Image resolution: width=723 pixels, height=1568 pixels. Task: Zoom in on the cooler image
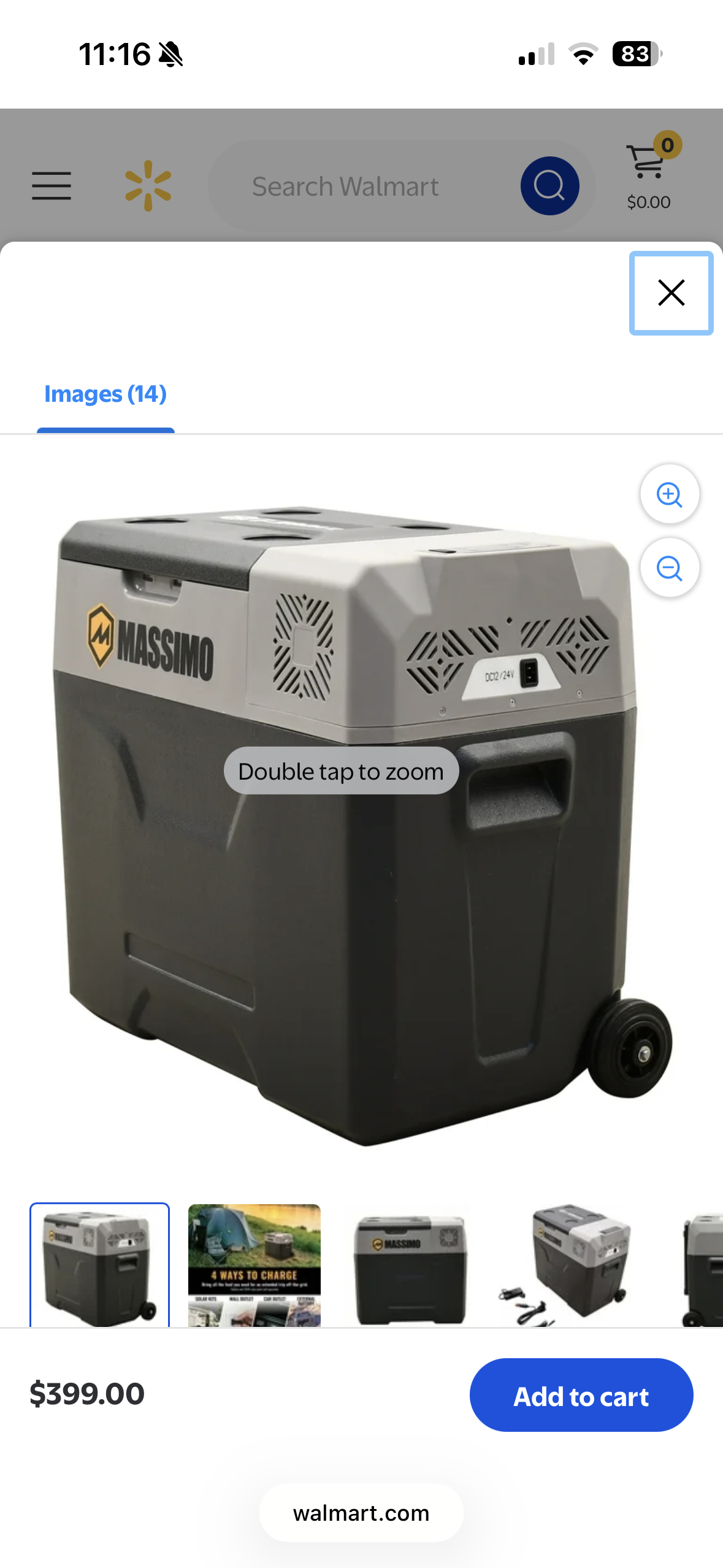pos(669,494)
